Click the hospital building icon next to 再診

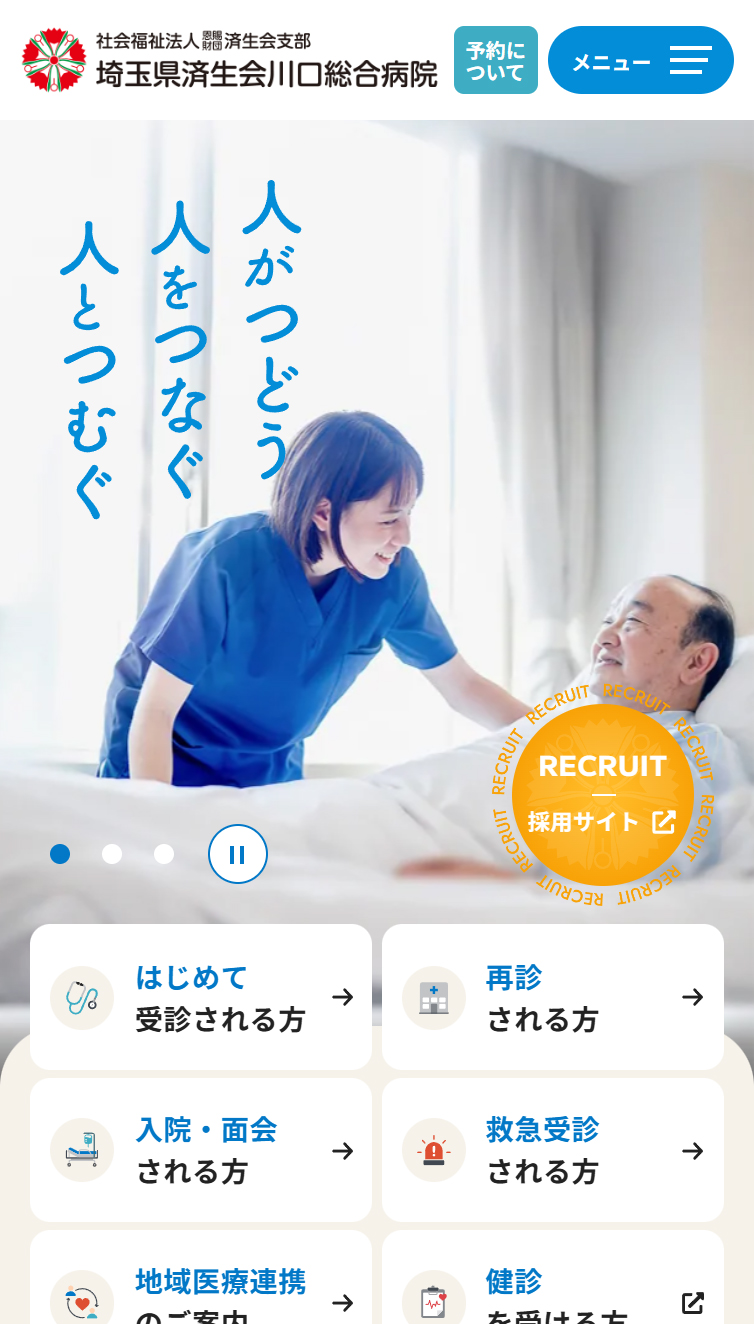click(433, 997)
